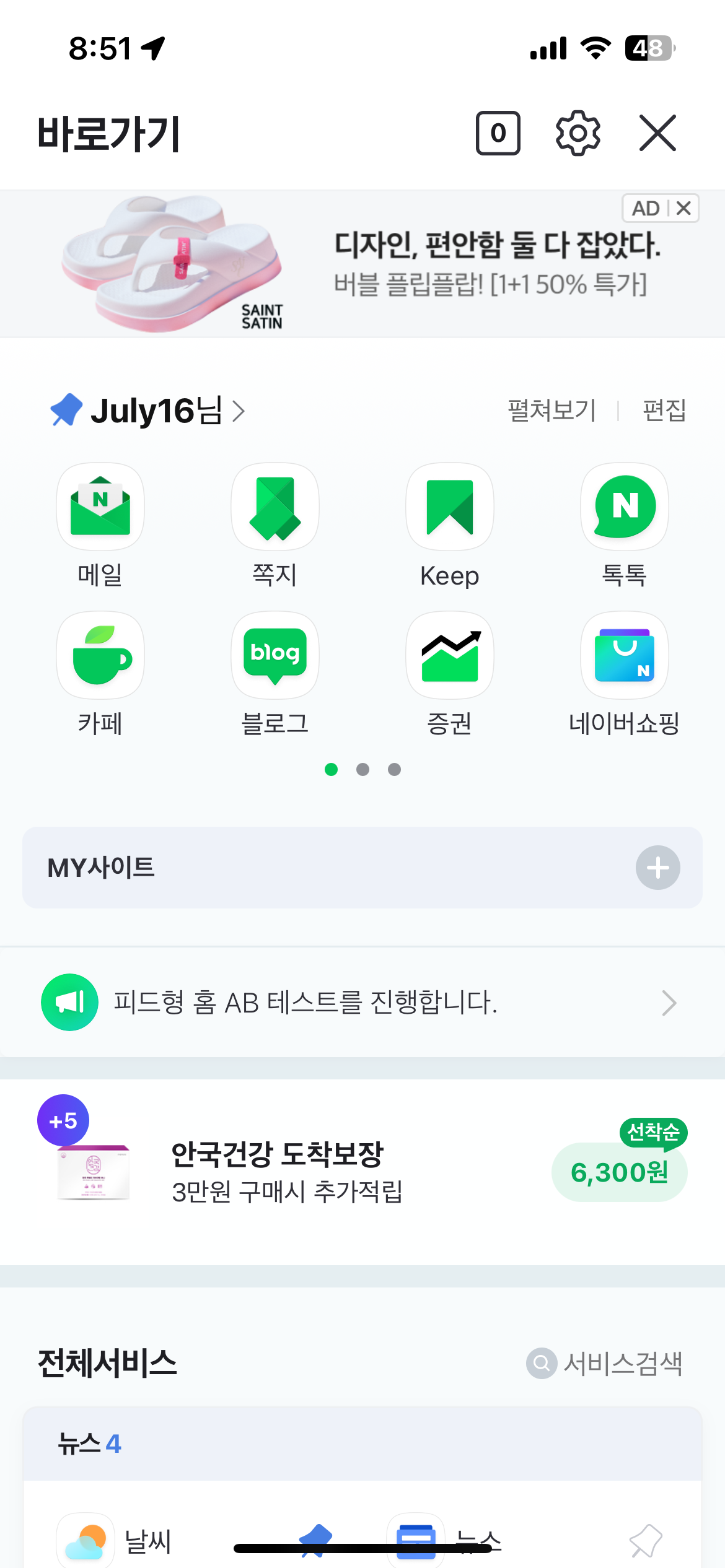Open 메일 shortcut
The width and height of the screenshot is (725, 1568).
point(100,507)
